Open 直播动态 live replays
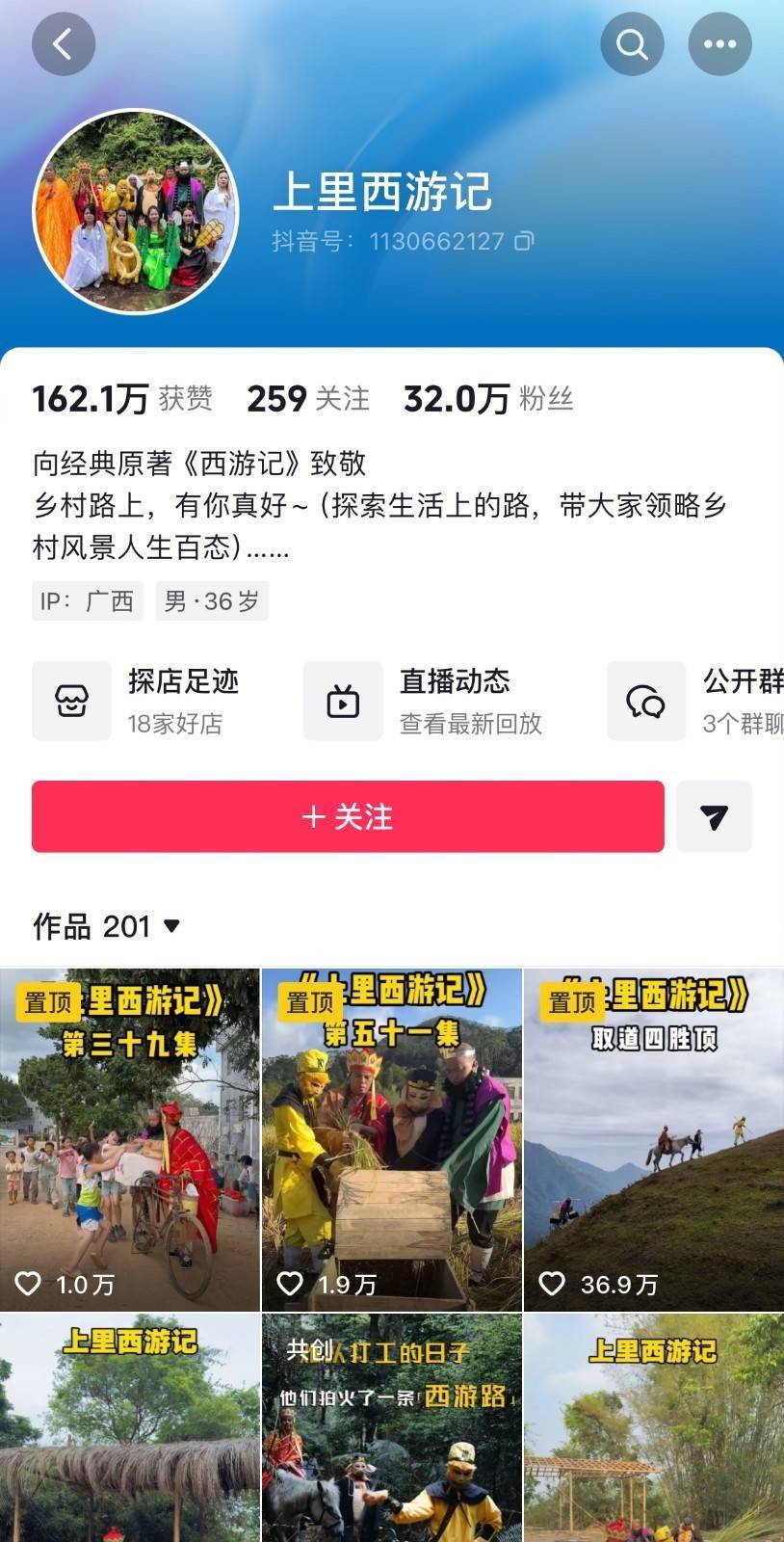The width and height of the screenshot is (784, 1542). click(x=424, y=701)
